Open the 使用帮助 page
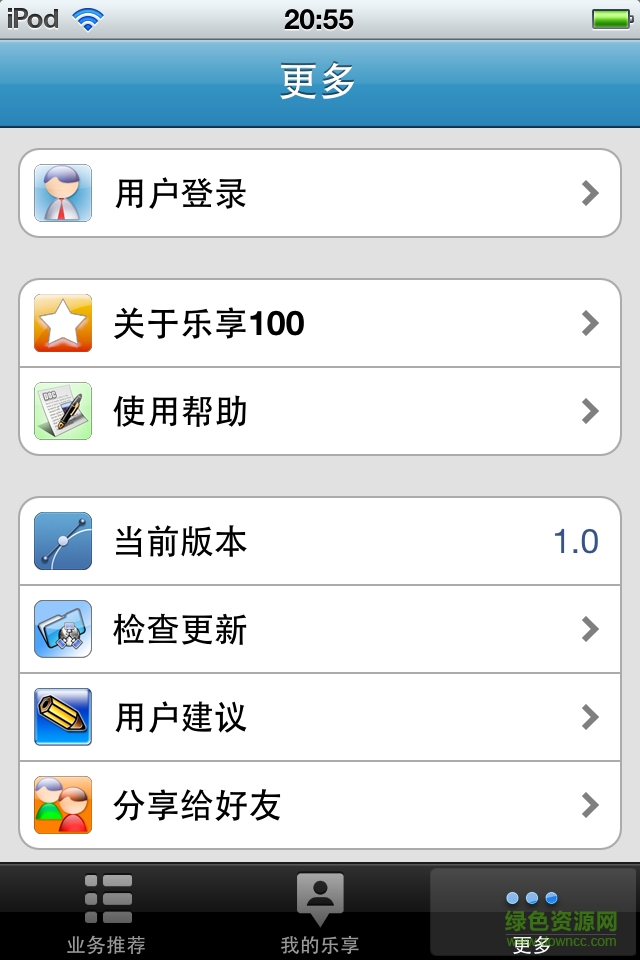This screenshot has width=640, height=960. 320,411
